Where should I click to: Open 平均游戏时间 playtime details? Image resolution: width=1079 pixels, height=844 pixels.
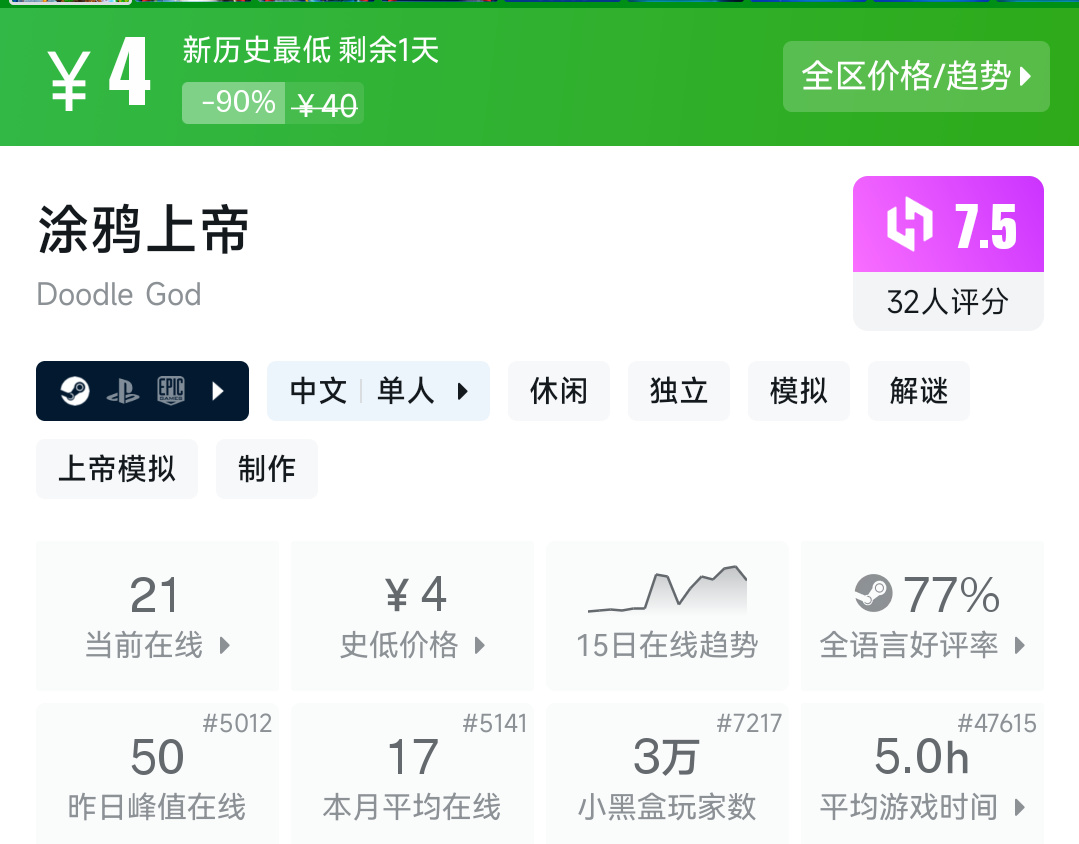coord(922,774)
